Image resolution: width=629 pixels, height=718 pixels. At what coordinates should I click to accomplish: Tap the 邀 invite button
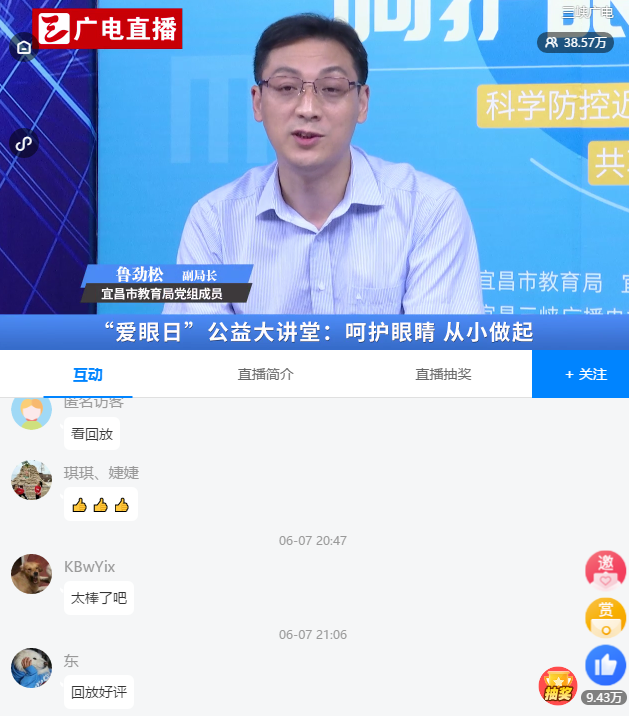tap(605, 569)
